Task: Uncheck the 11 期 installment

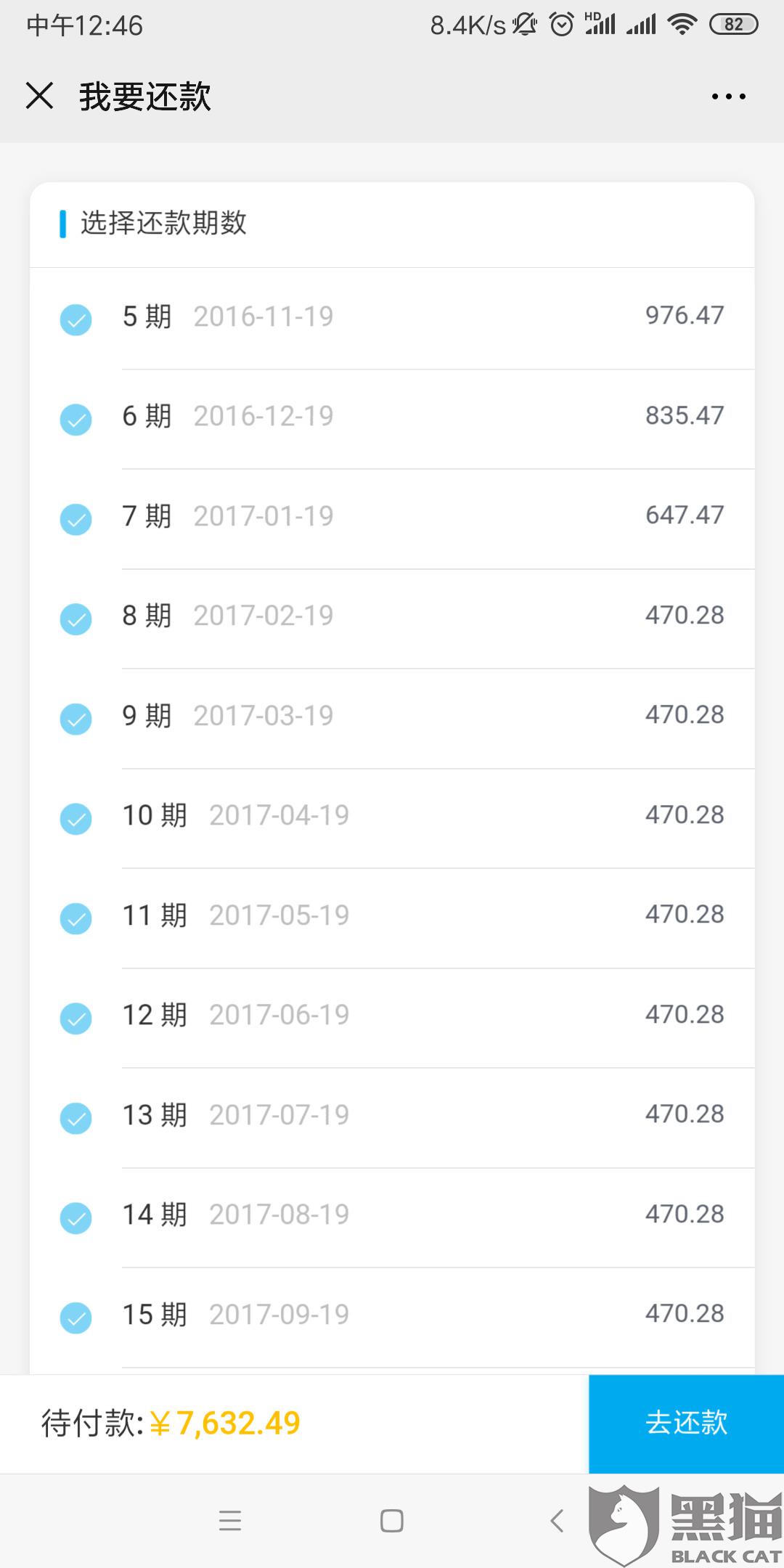Action: click(75, 918)
